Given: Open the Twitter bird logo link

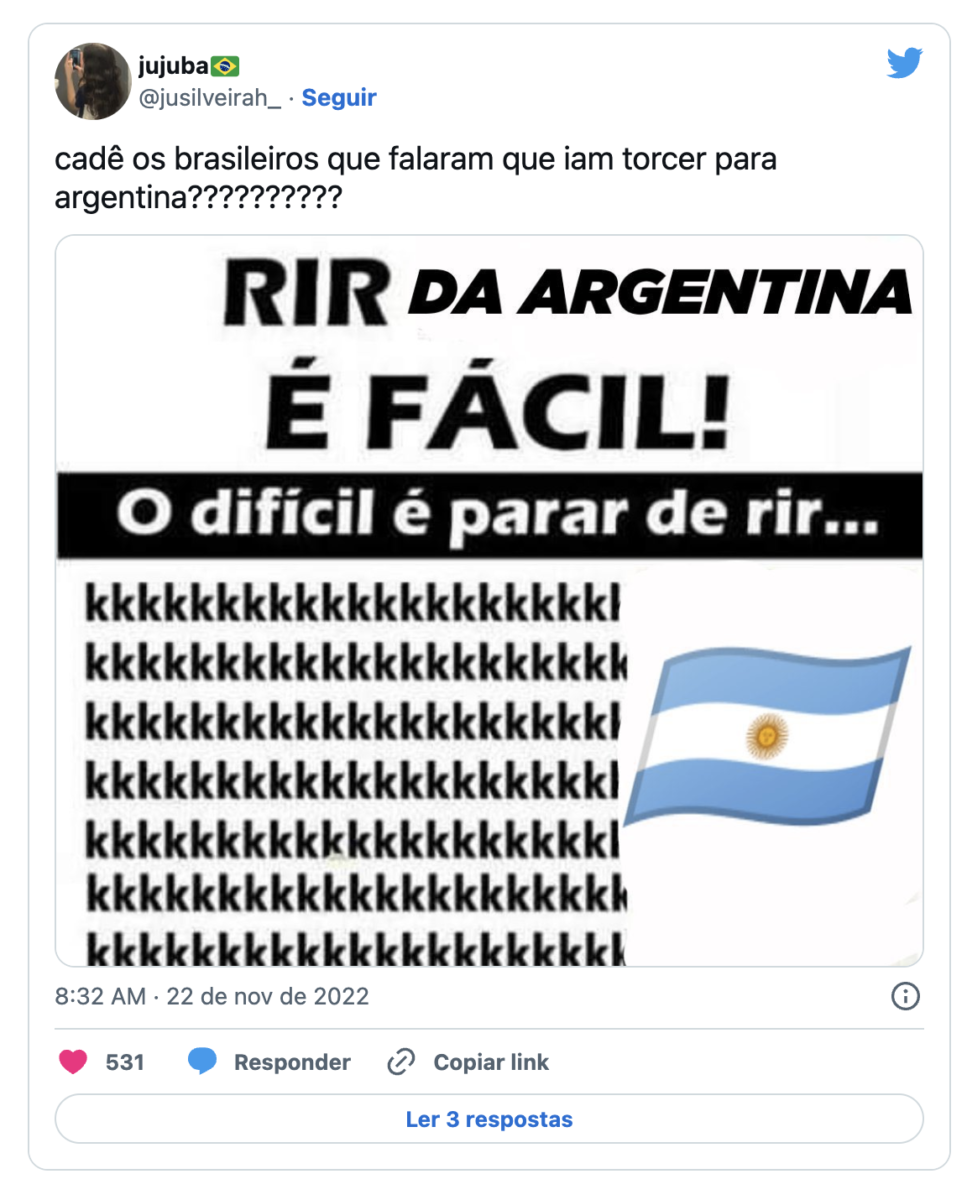Looking at the screenshot, I should 904,64.
